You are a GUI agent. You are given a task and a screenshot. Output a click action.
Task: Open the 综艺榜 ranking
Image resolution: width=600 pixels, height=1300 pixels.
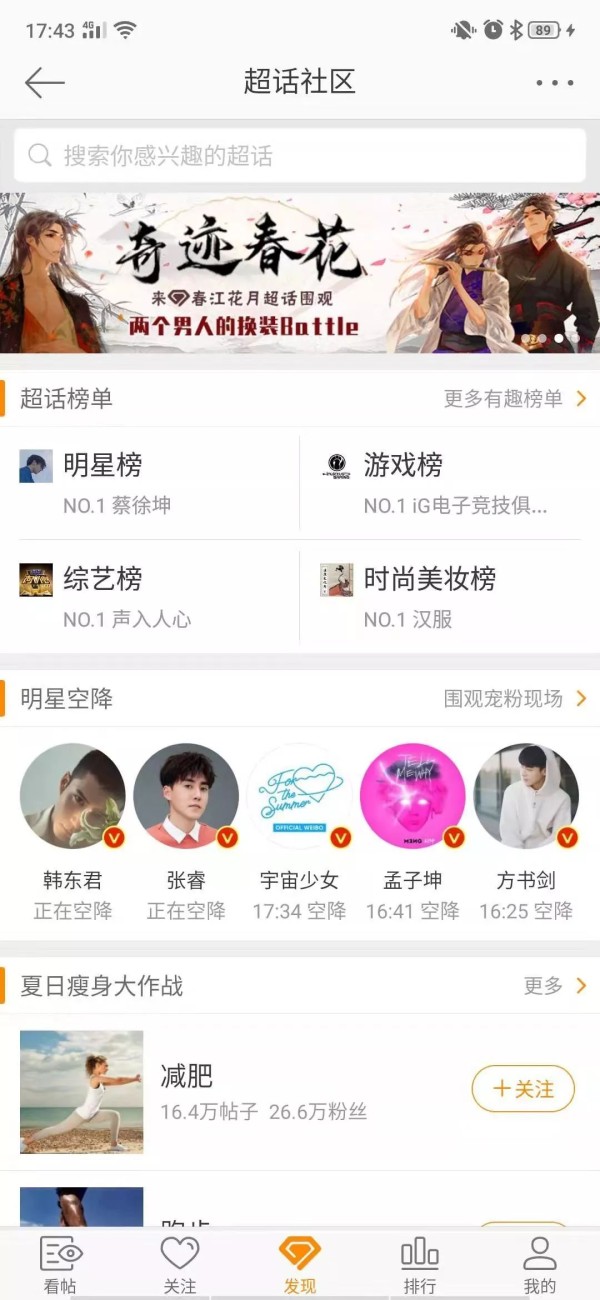coord(103,578)
